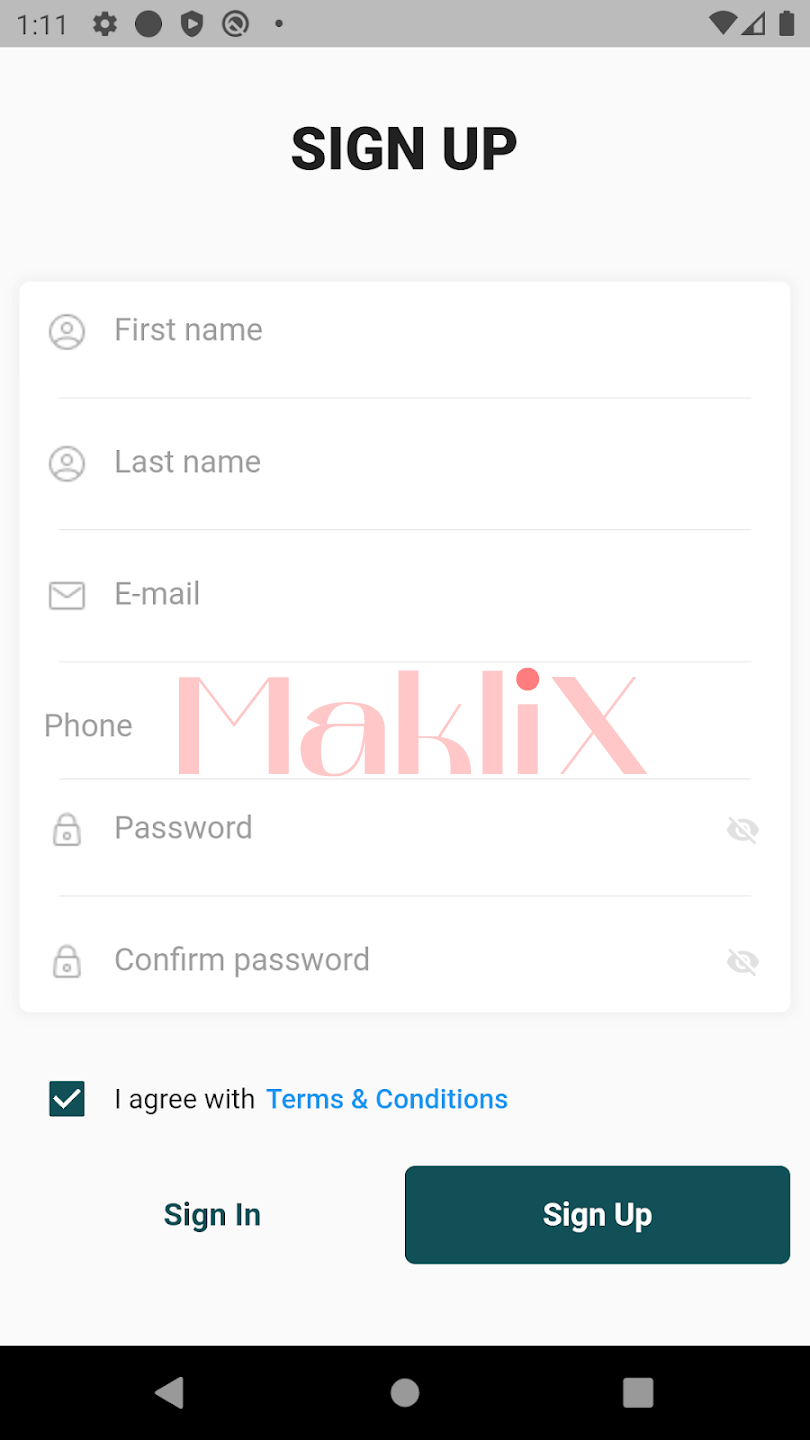
Task: Uncheck the agree with terms checkbox
Action: point(67,1099)
